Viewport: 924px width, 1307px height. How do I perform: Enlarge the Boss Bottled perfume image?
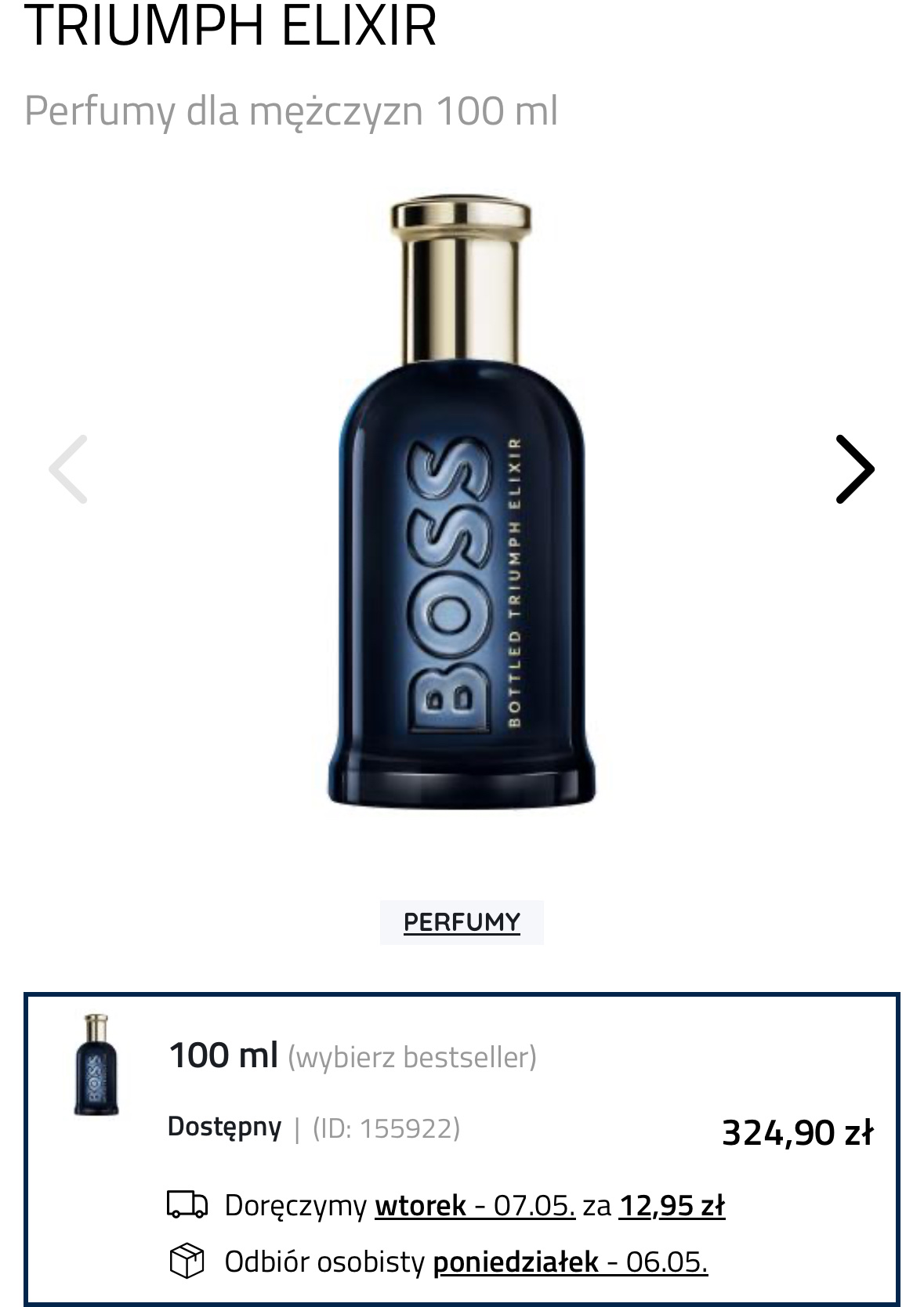[462, 501]
